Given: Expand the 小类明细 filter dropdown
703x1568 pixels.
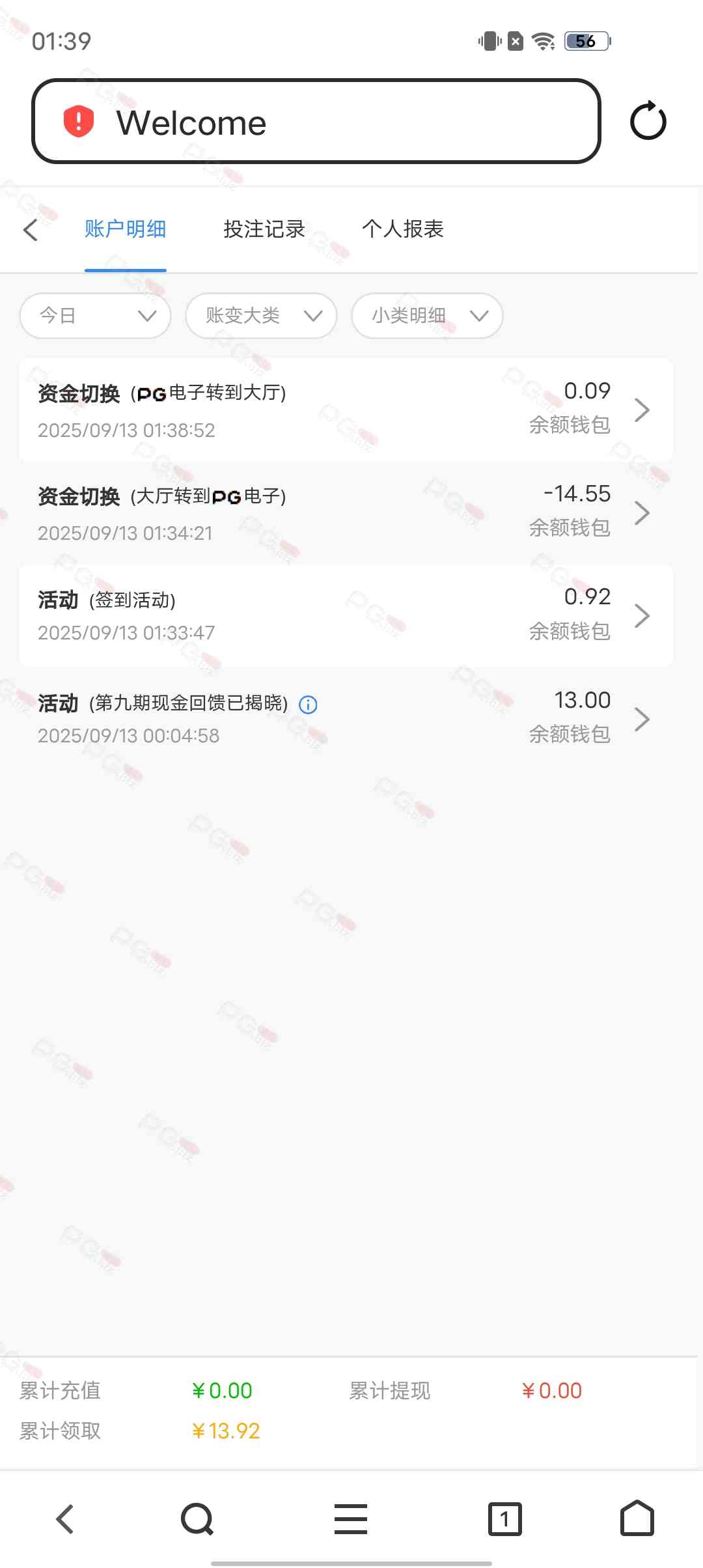Looking at the screenshot, I should 427,316.
